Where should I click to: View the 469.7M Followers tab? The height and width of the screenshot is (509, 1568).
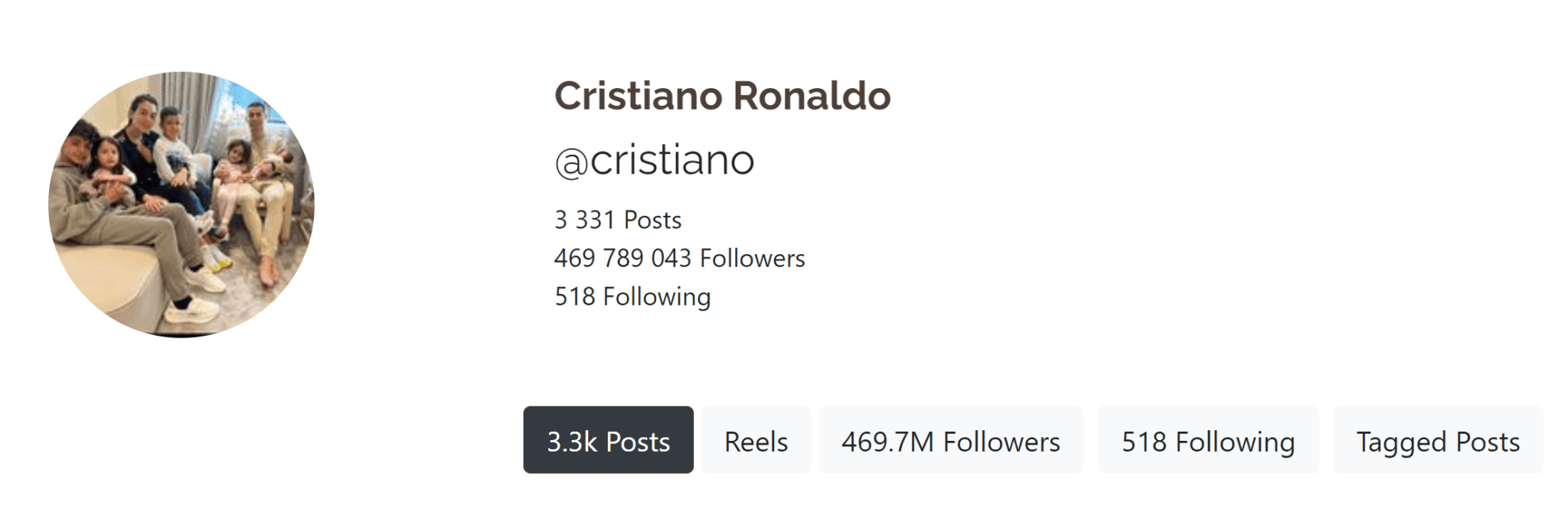(x=951, y=440)
